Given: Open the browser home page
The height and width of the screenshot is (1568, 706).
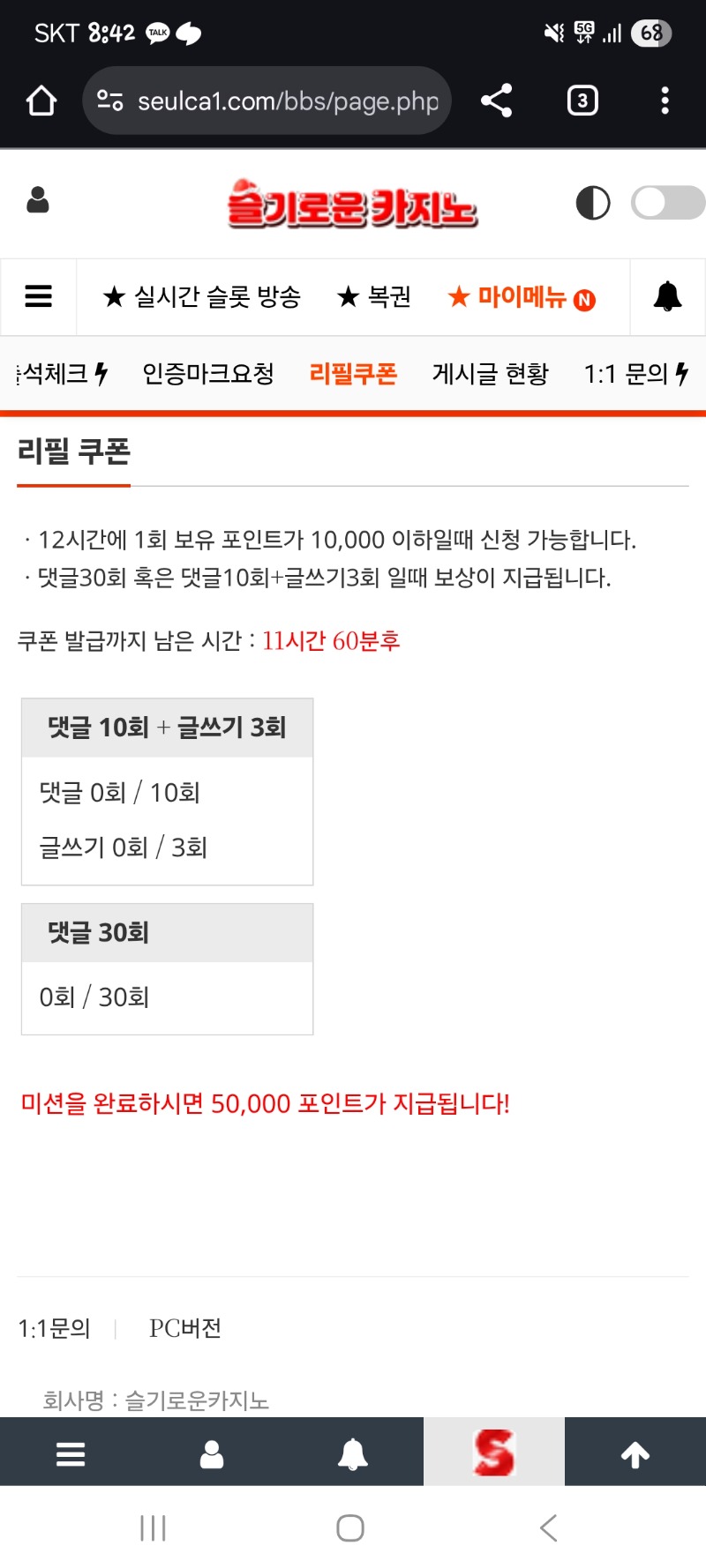Looking at the screenshot, I should 41,101.
